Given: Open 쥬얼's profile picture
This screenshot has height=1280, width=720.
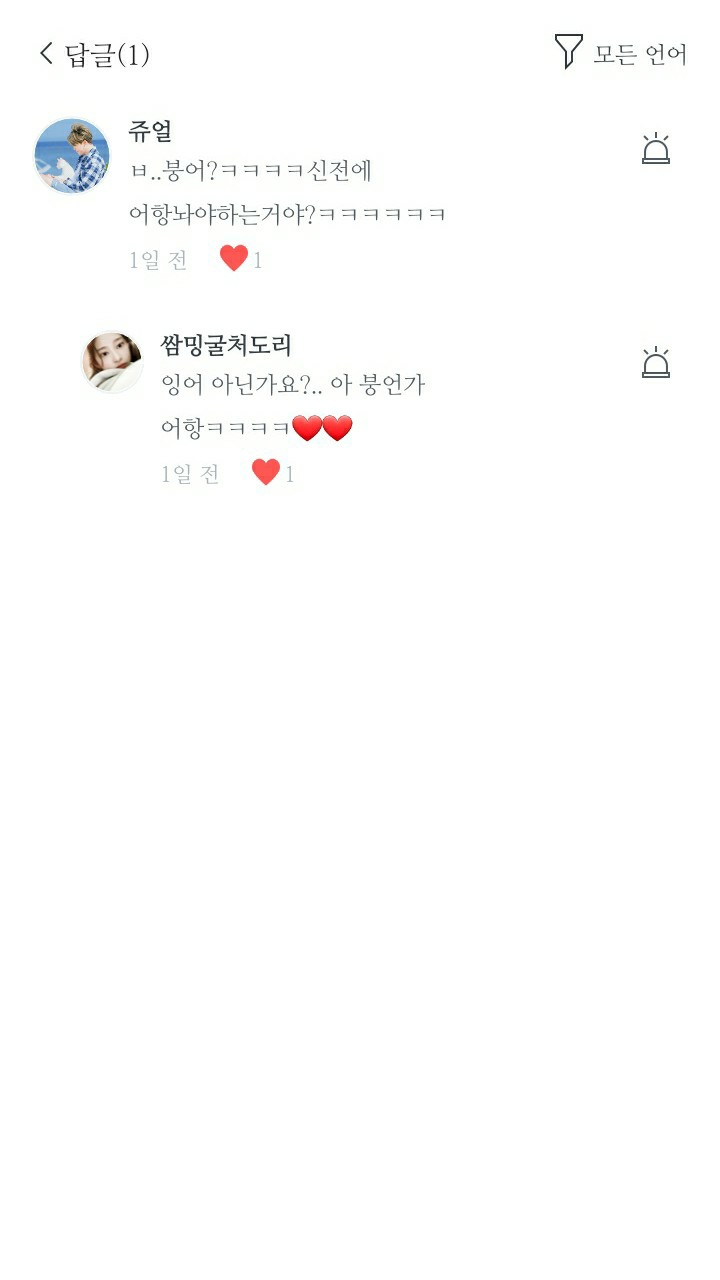Looking at the screenshot, I should coord(72,155).
